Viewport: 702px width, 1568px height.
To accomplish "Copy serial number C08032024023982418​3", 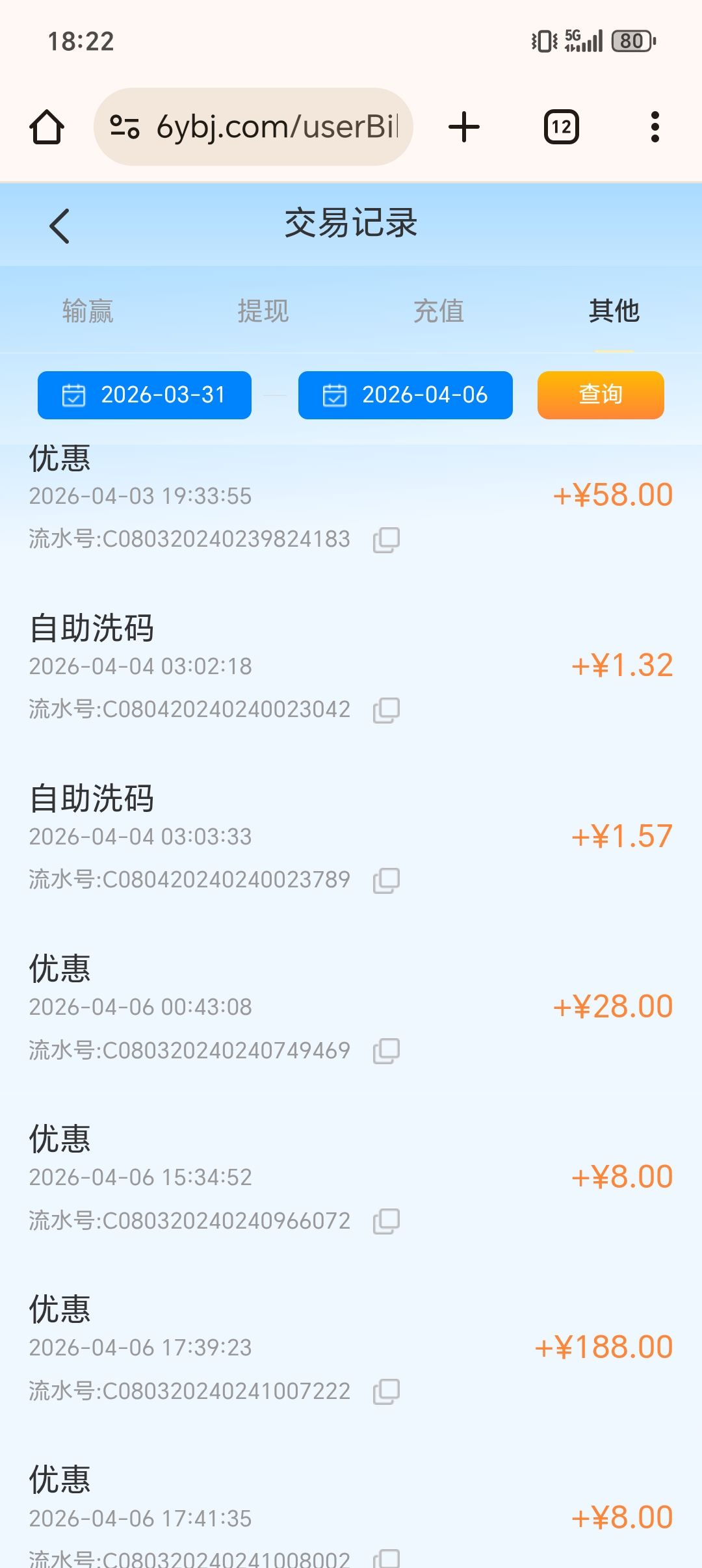I will 386,540.
